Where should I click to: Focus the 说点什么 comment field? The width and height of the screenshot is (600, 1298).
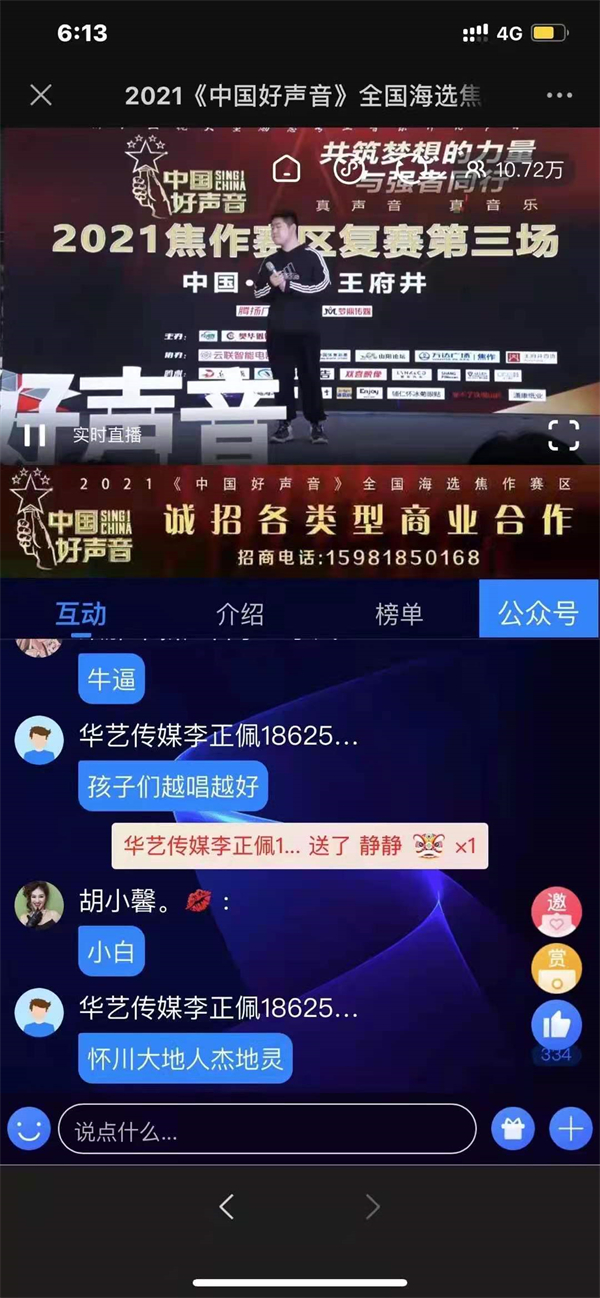(x=267, y=1129)
